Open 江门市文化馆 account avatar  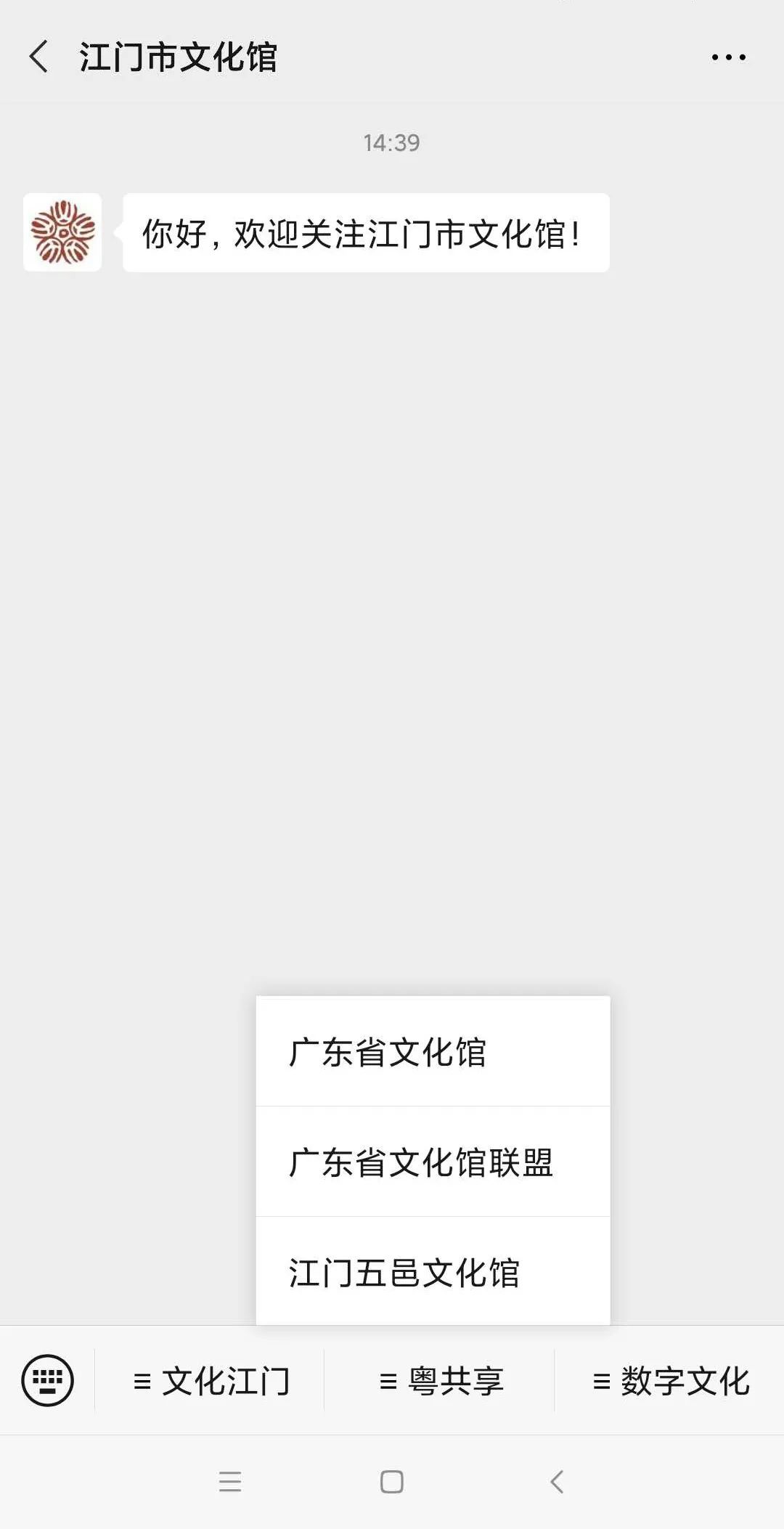pos(62,232)
